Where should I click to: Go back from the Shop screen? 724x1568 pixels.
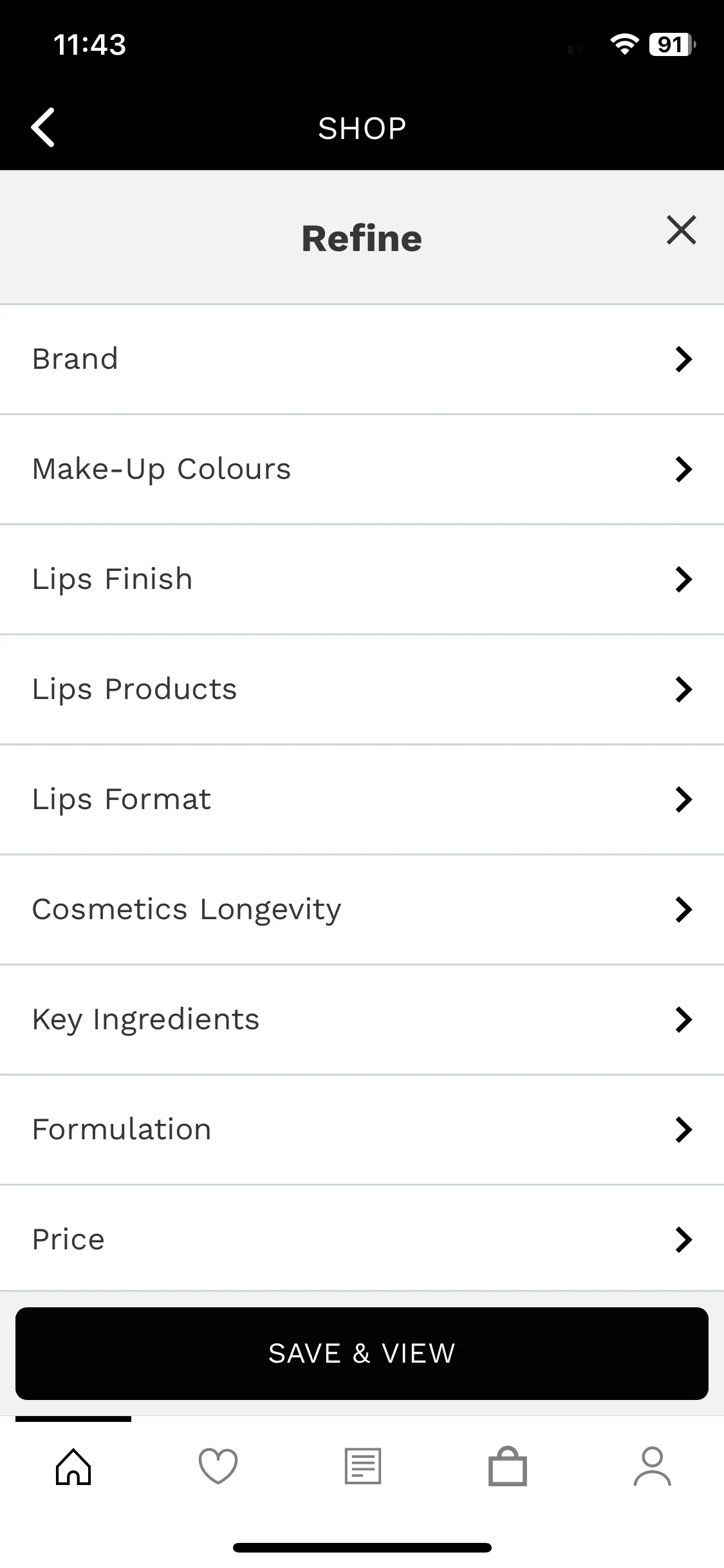43,127
